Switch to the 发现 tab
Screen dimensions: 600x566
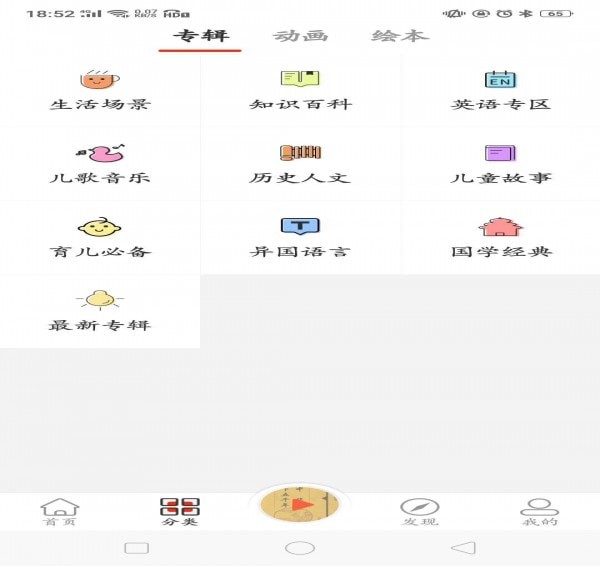tap(420, 512)
